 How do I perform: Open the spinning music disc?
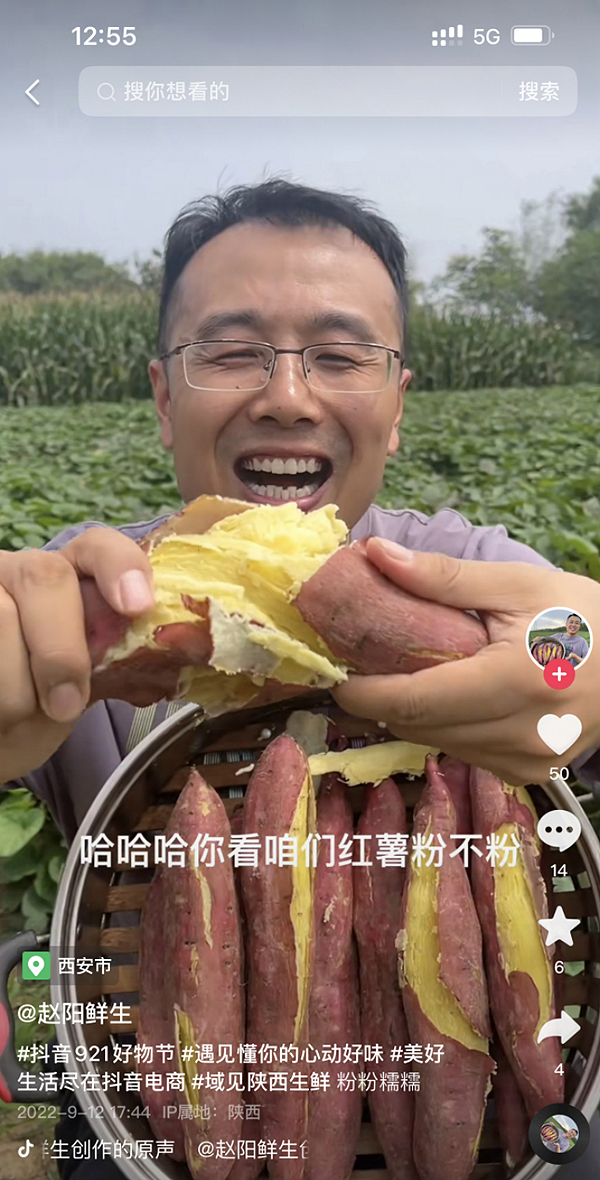tap(559, 1134)
